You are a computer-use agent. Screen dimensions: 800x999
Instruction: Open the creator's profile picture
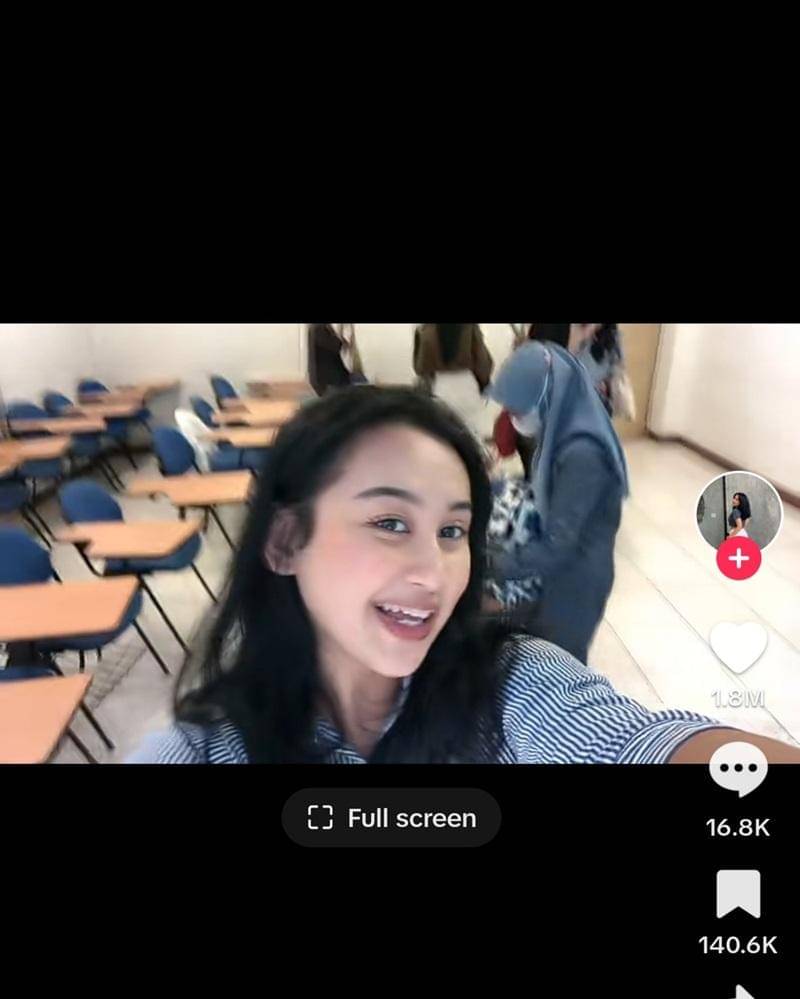click(x=738, y=511)
